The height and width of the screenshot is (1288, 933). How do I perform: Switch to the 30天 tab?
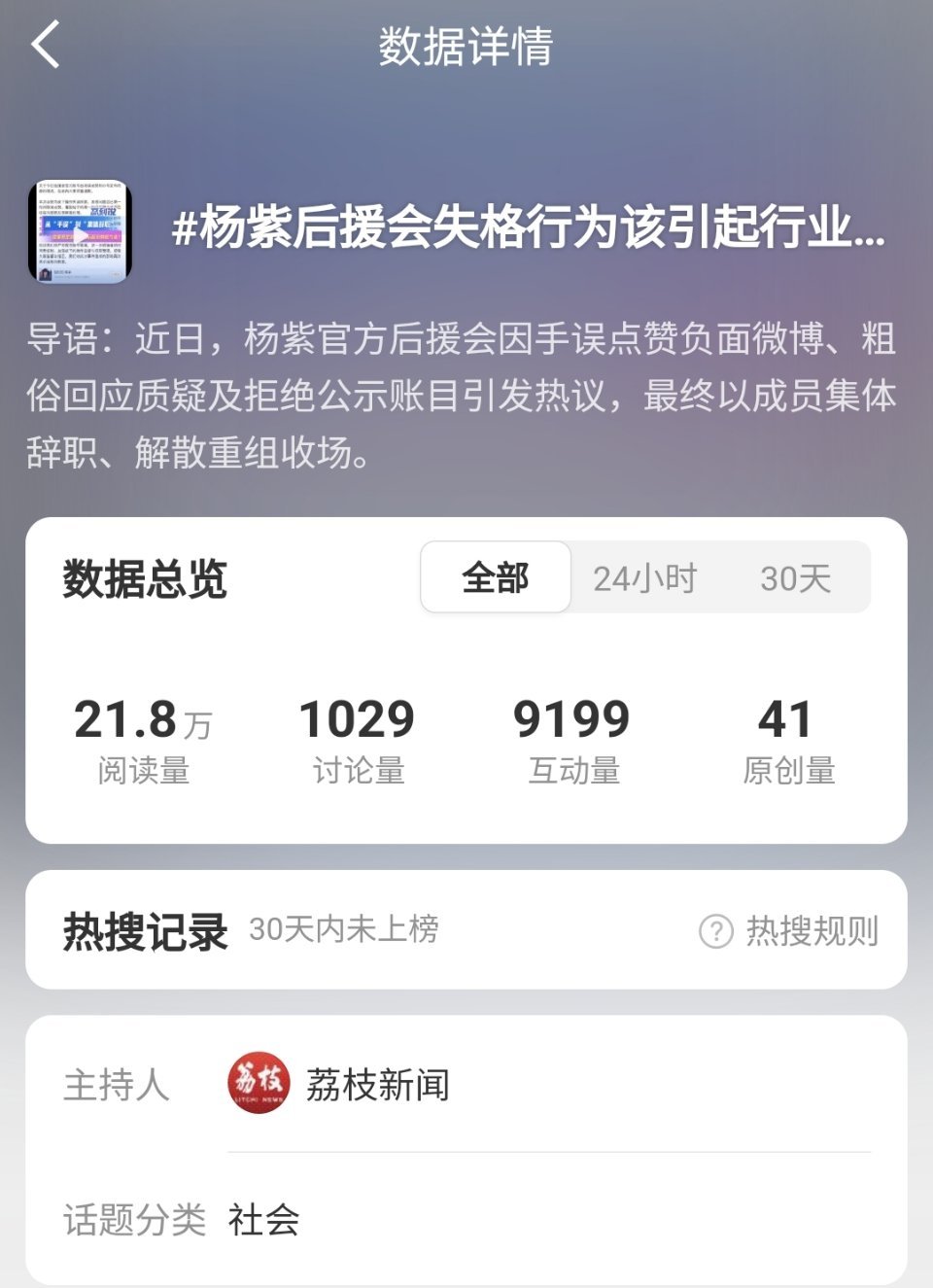click(794, 576)
